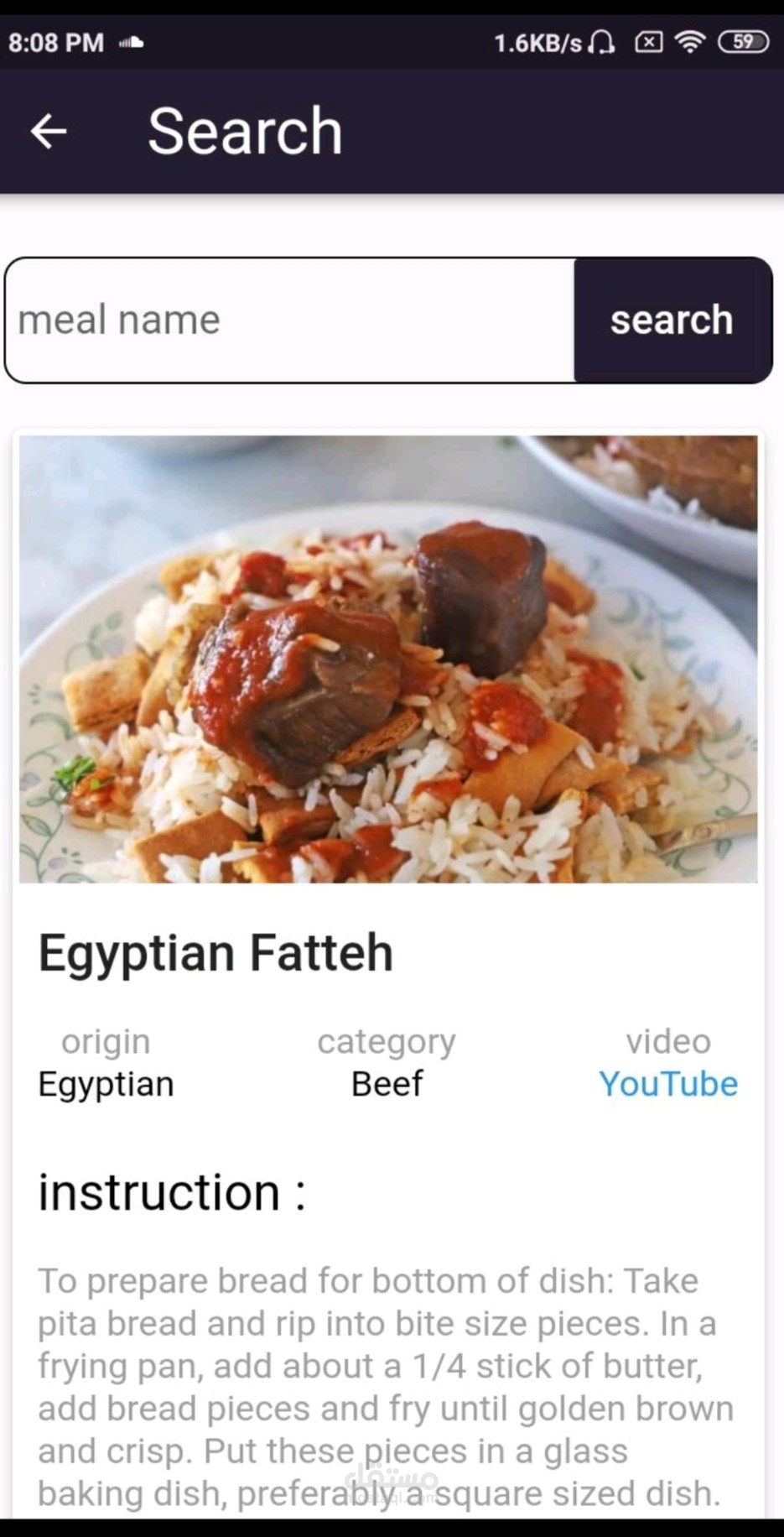Tap the search button
Screen dimensions: 784x1537
[672, 320]
